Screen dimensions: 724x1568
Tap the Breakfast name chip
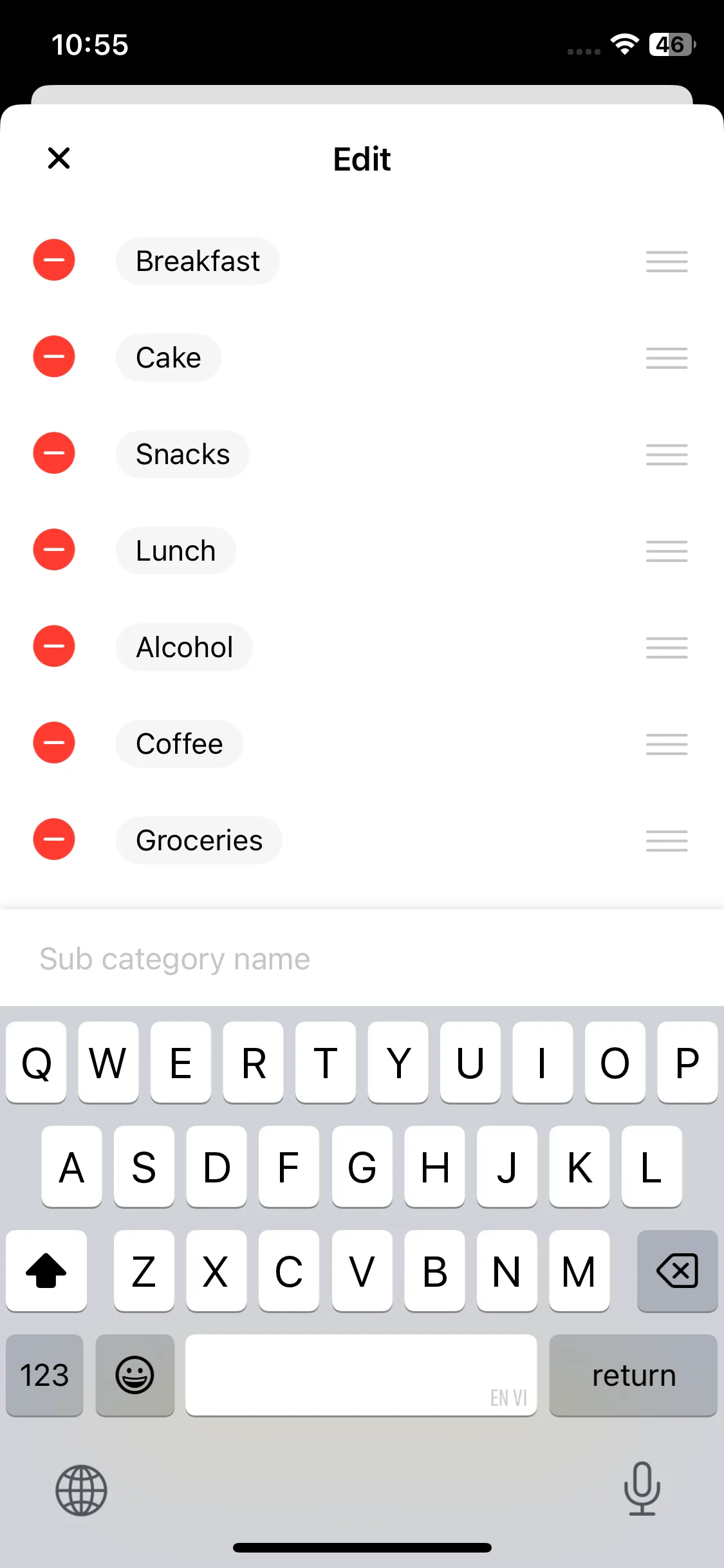coord(198,261)
